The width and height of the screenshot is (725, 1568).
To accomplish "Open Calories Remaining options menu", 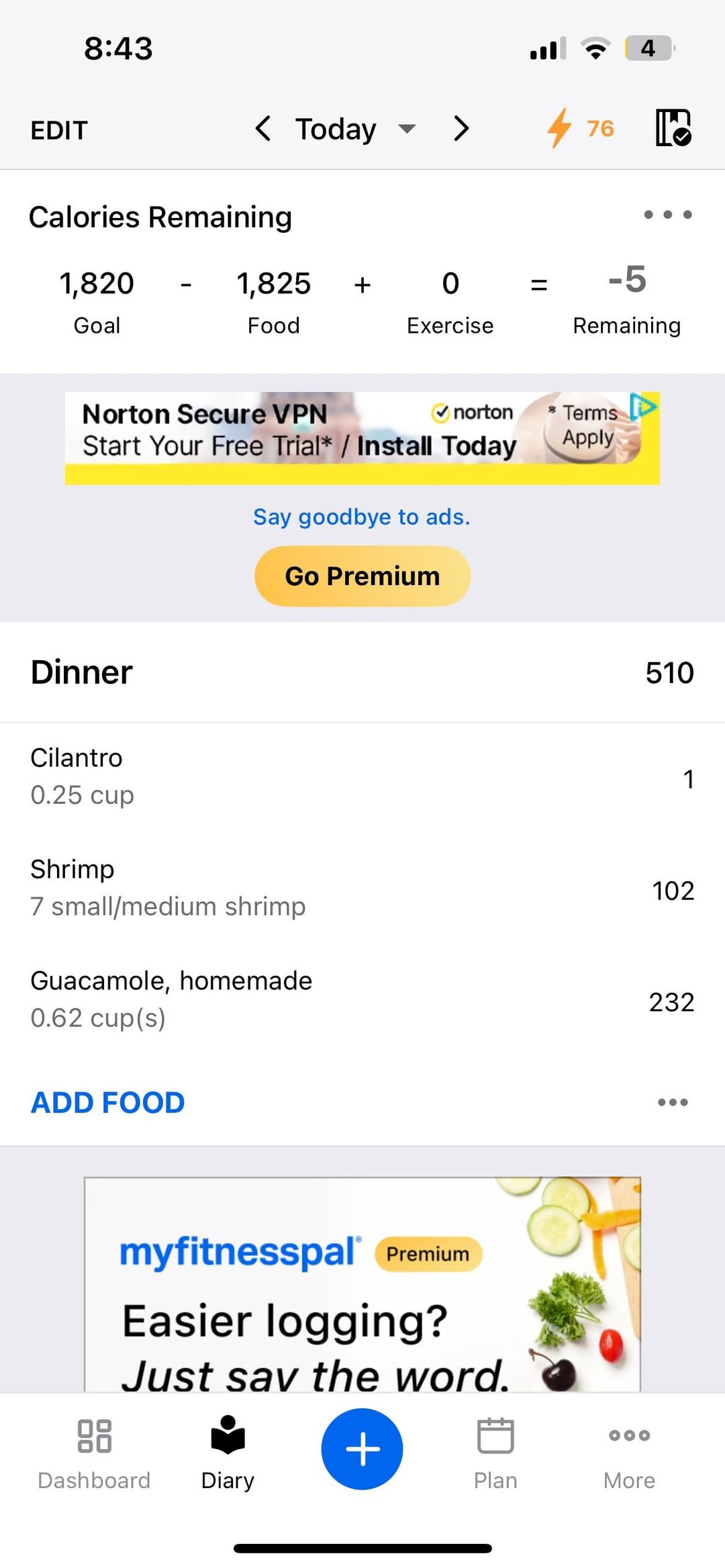I will [667, 215].
